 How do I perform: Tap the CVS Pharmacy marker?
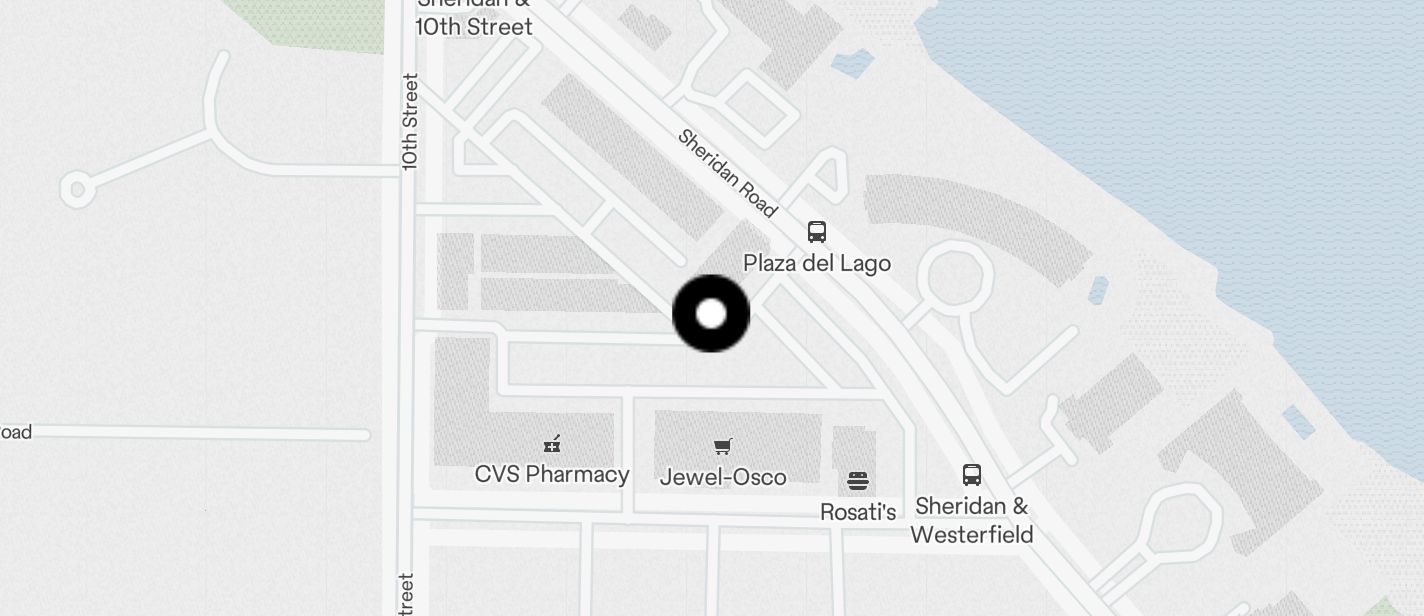tap(551, 445)
